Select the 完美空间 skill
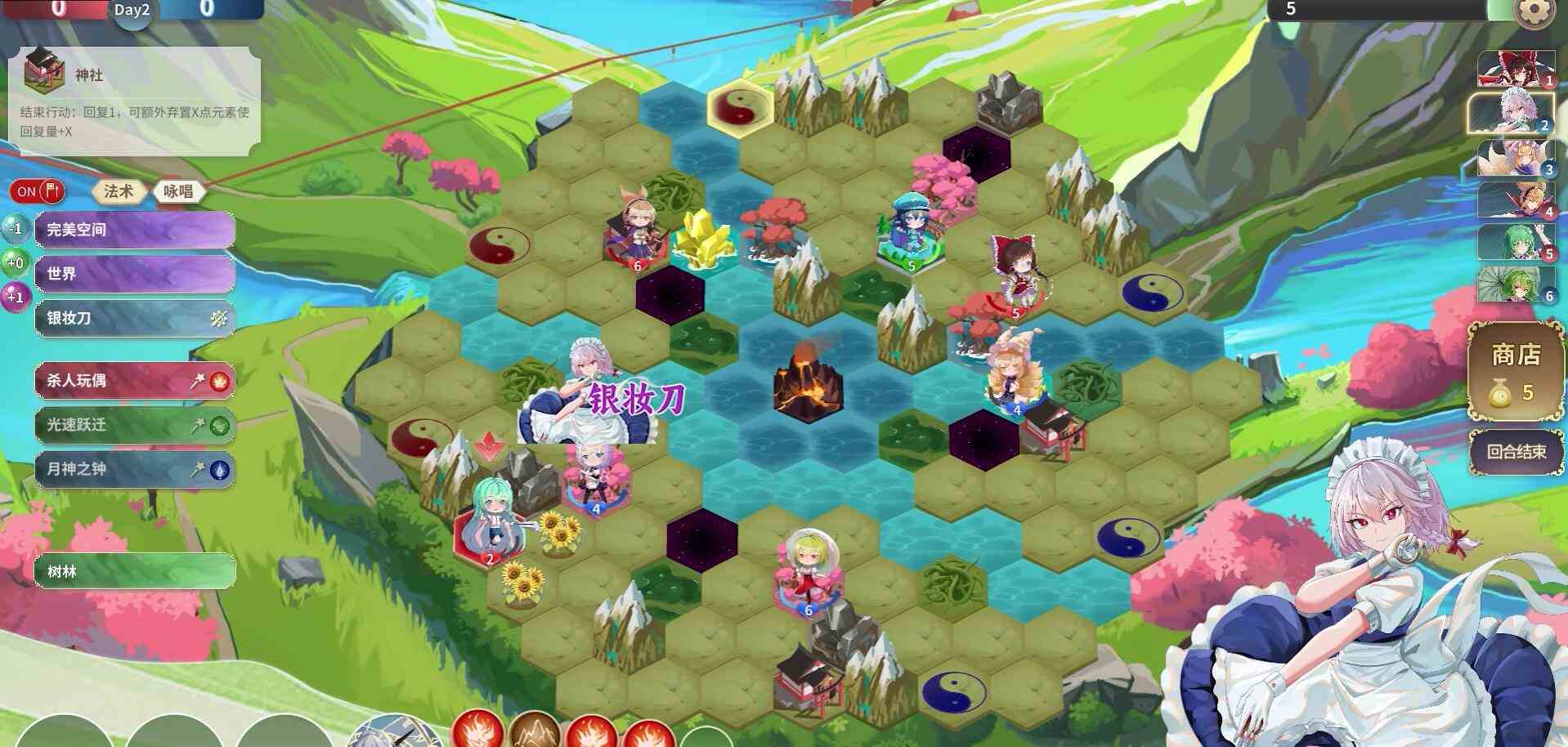The height and width of the screenshot is (747, 1568). tap(135, 230)
